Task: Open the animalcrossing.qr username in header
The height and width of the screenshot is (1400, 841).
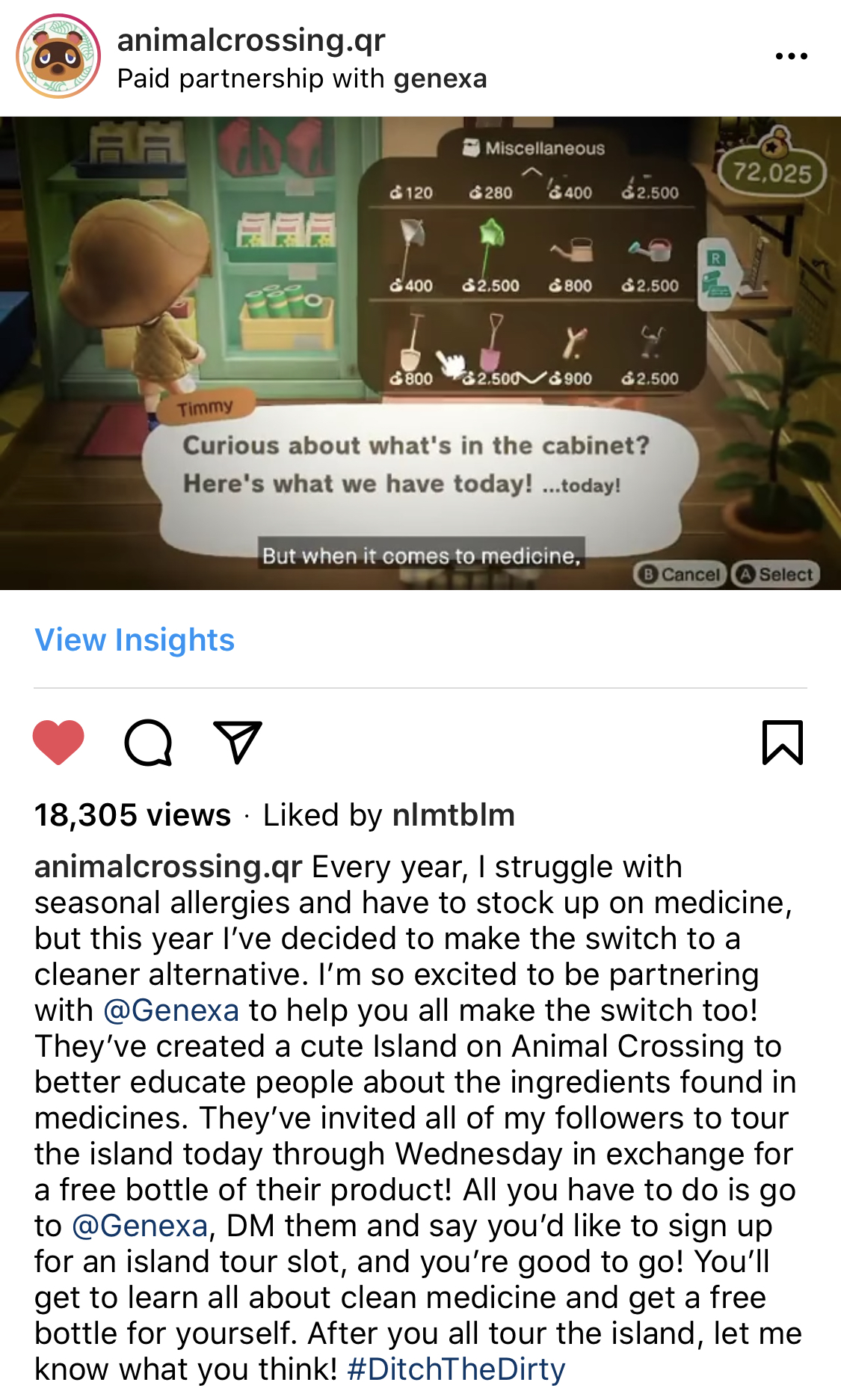Action: pos(251,40)
